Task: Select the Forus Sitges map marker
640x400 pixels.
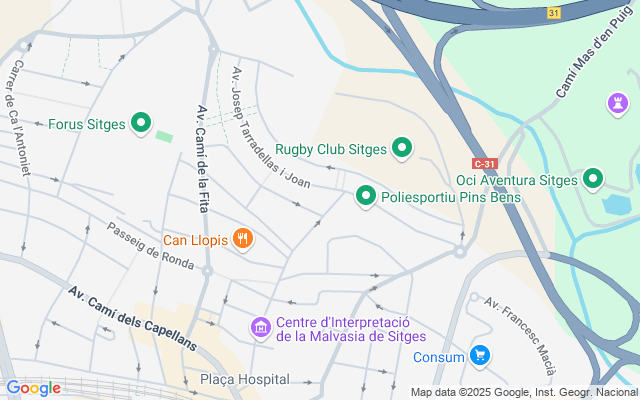Action: (x=141, y=124)
